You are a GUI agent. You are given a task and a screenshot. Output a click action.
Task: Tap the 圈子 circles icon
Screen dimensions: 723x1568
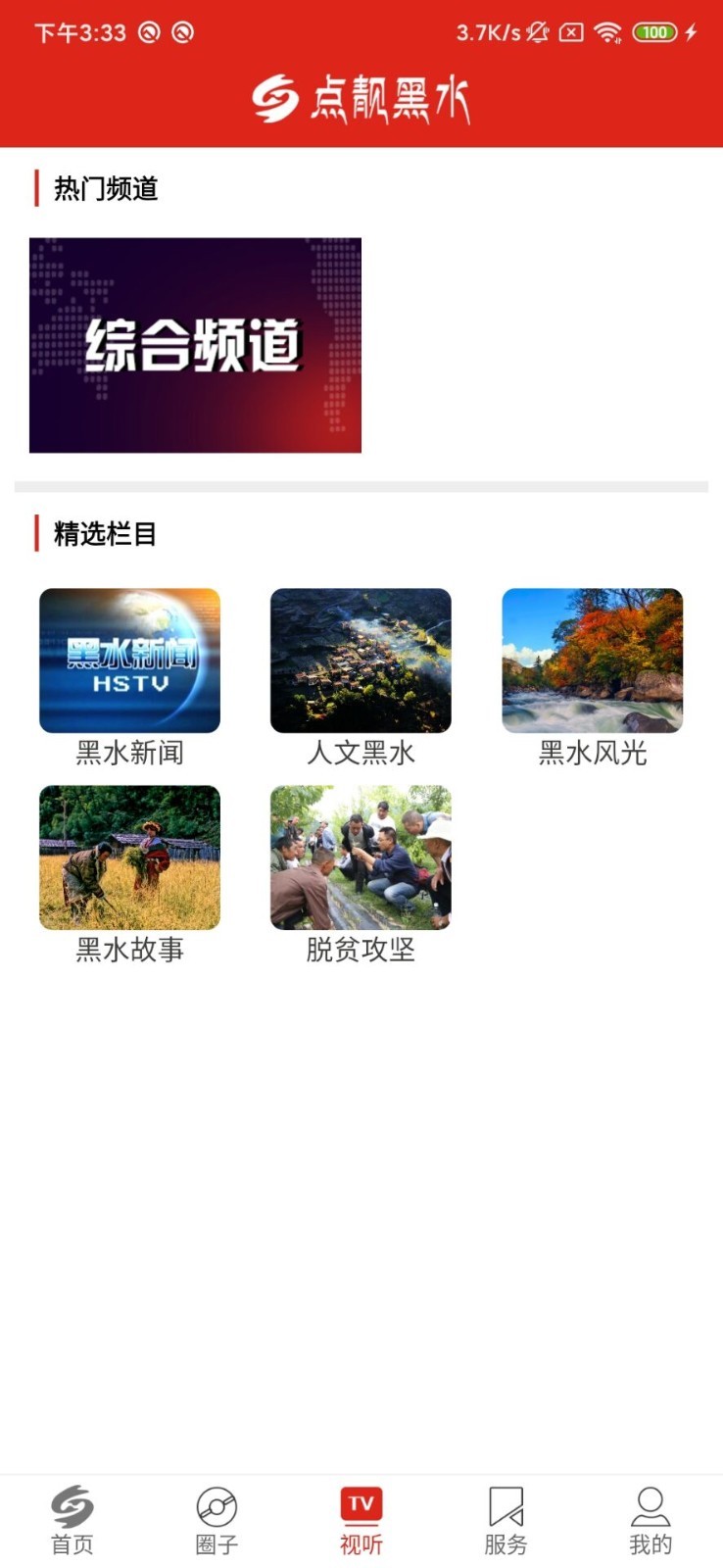[217, 1506]
